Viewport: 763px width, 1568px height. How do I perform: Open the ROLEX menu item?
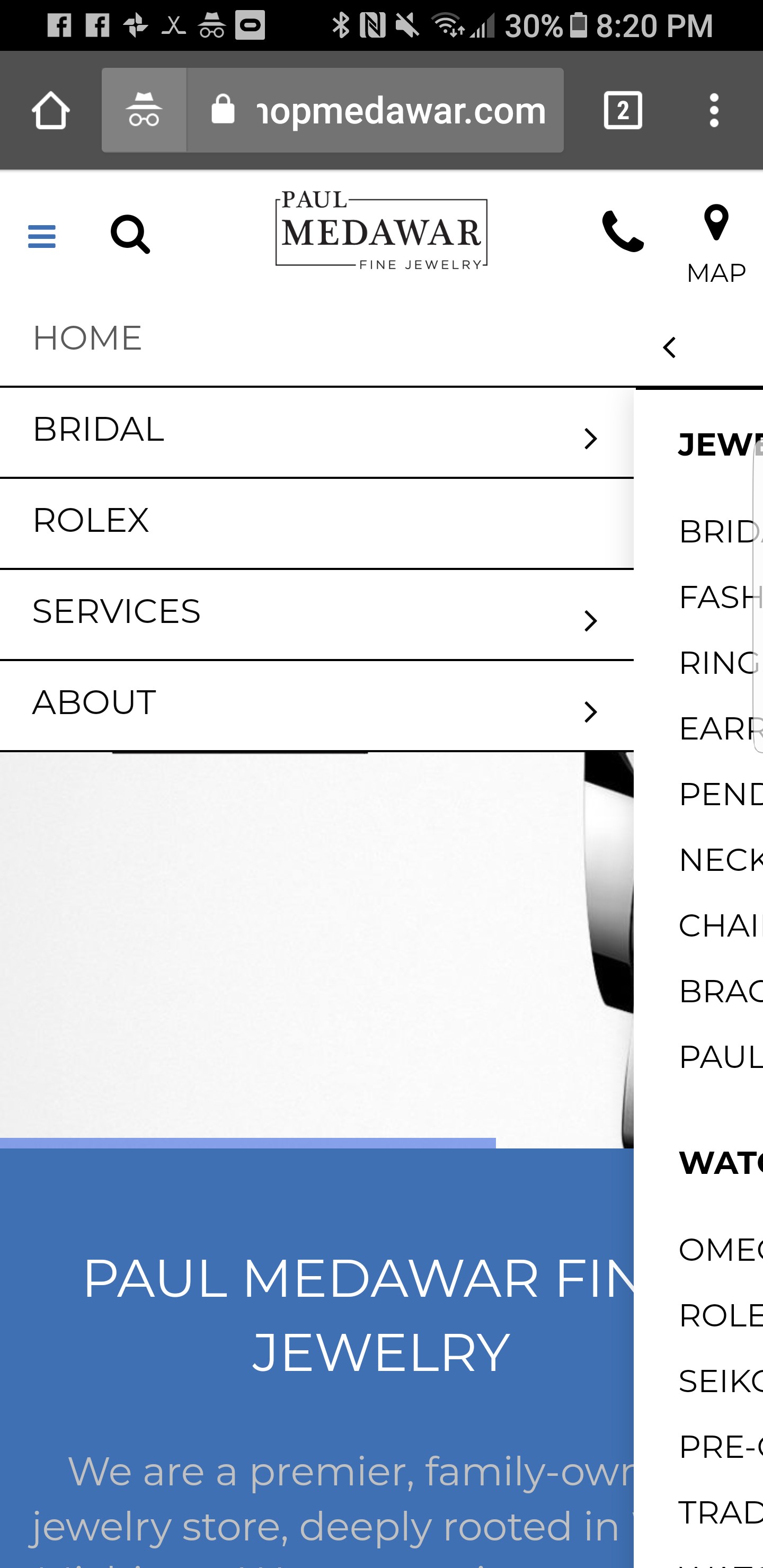click(x=317, y=523)
